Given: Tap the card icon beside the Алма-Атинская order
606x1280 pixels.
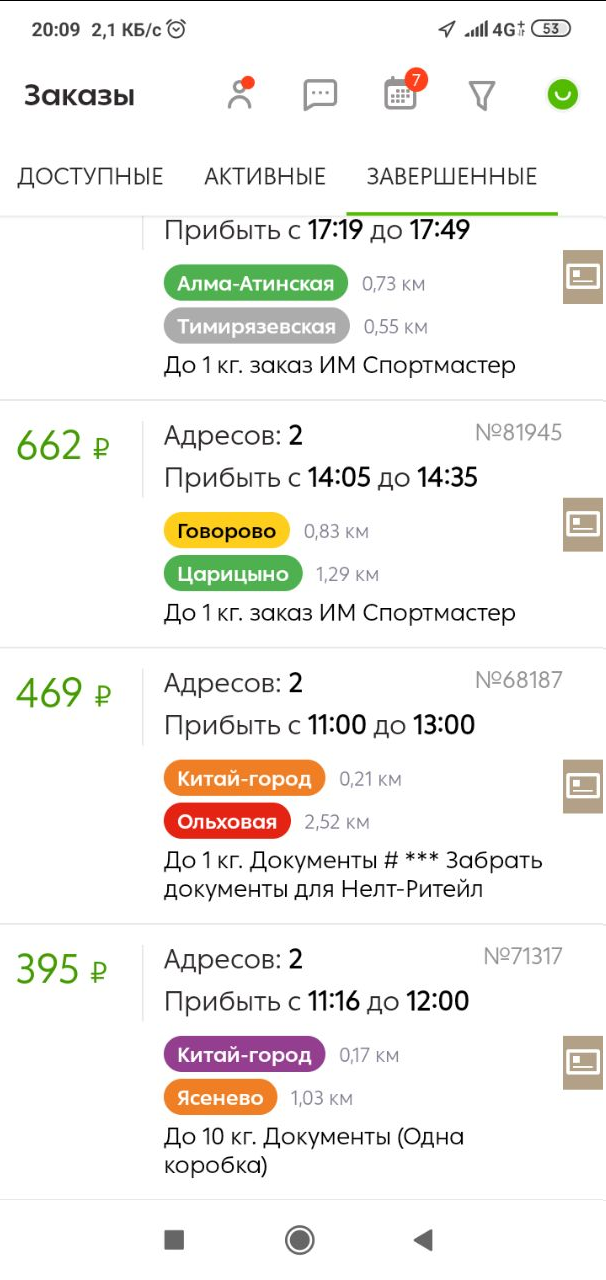Looking at the screenshot, I should [x=583, y=277].
